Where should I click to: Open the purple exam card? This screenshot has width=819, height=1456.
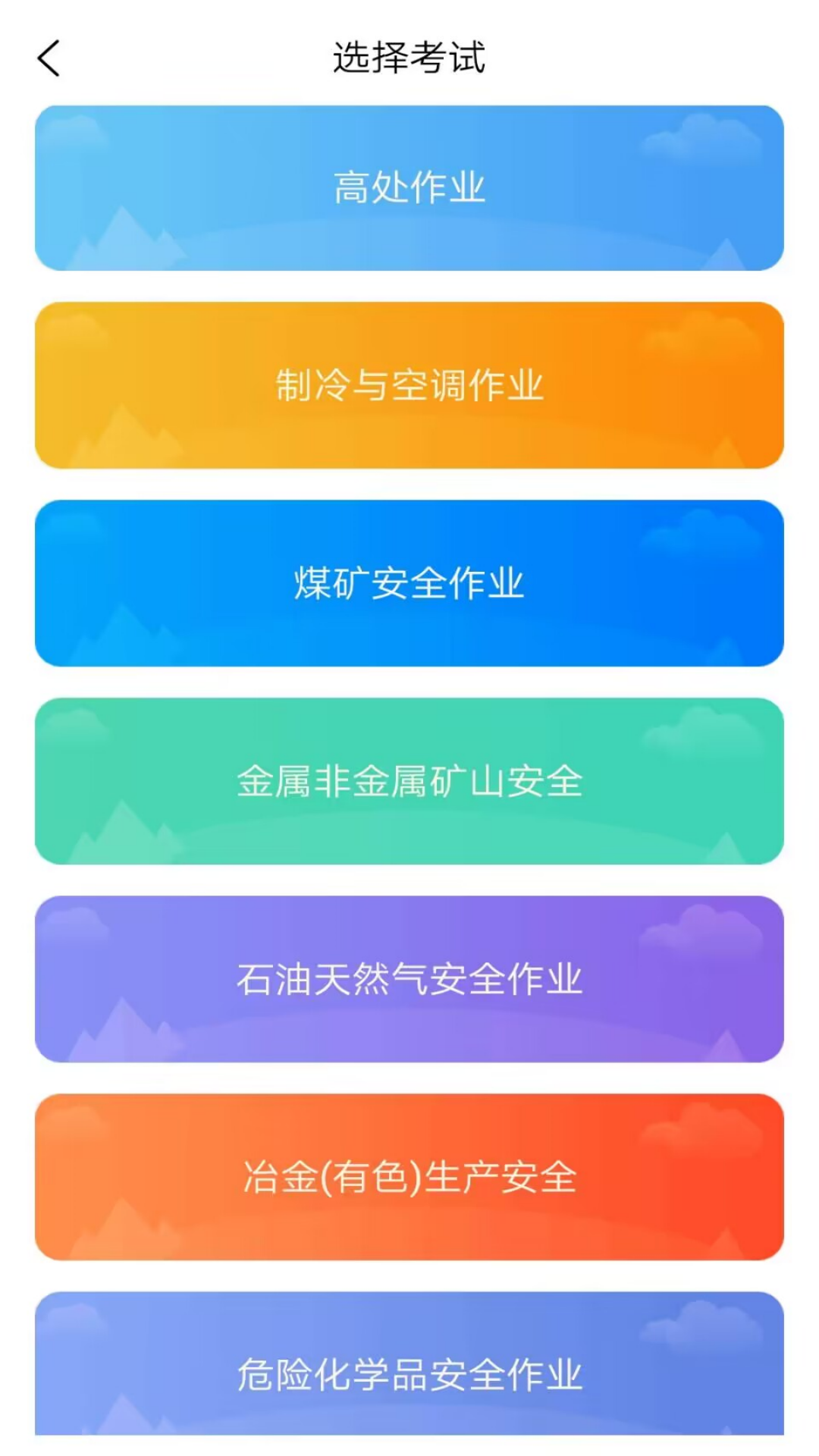click(x=409, y=981)
